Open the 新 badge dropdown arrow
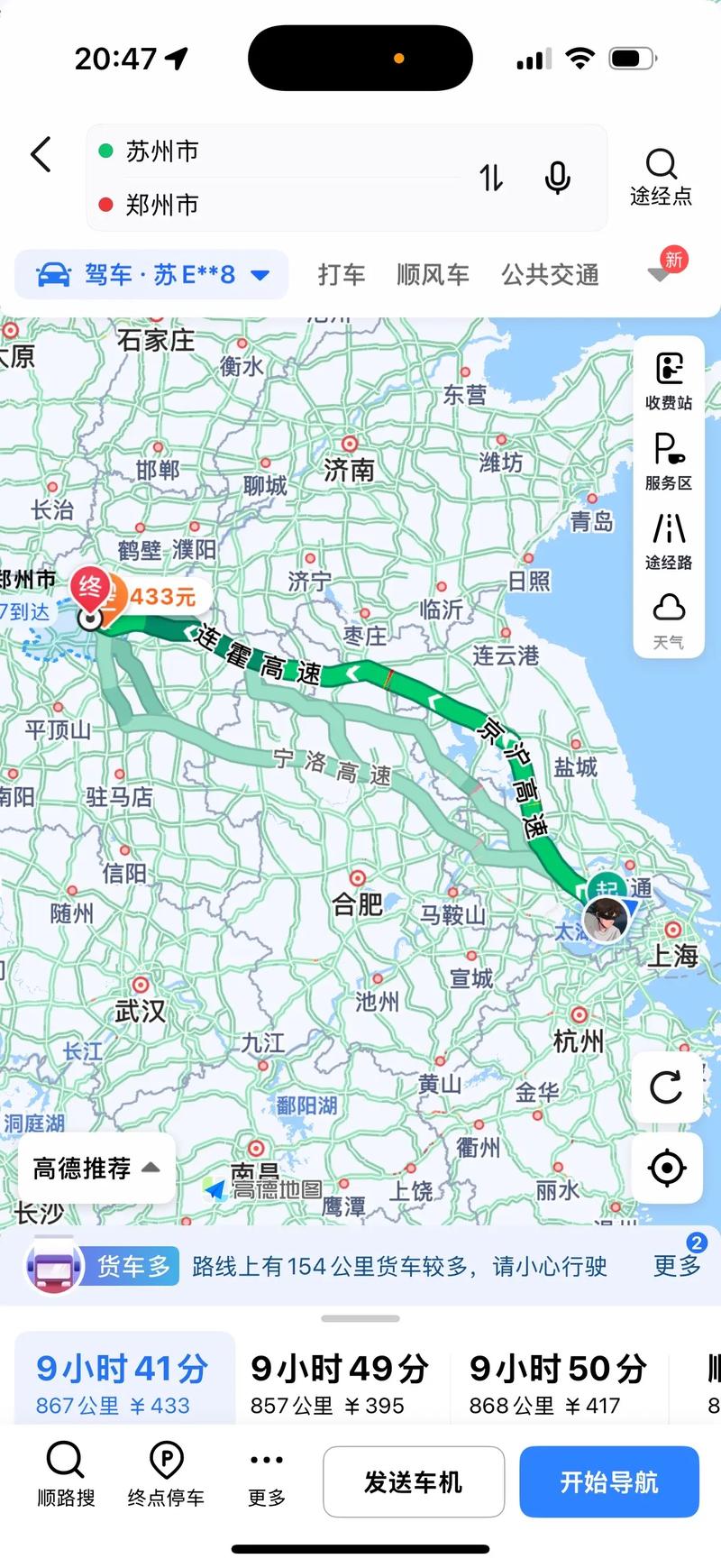 pos(661,275)
